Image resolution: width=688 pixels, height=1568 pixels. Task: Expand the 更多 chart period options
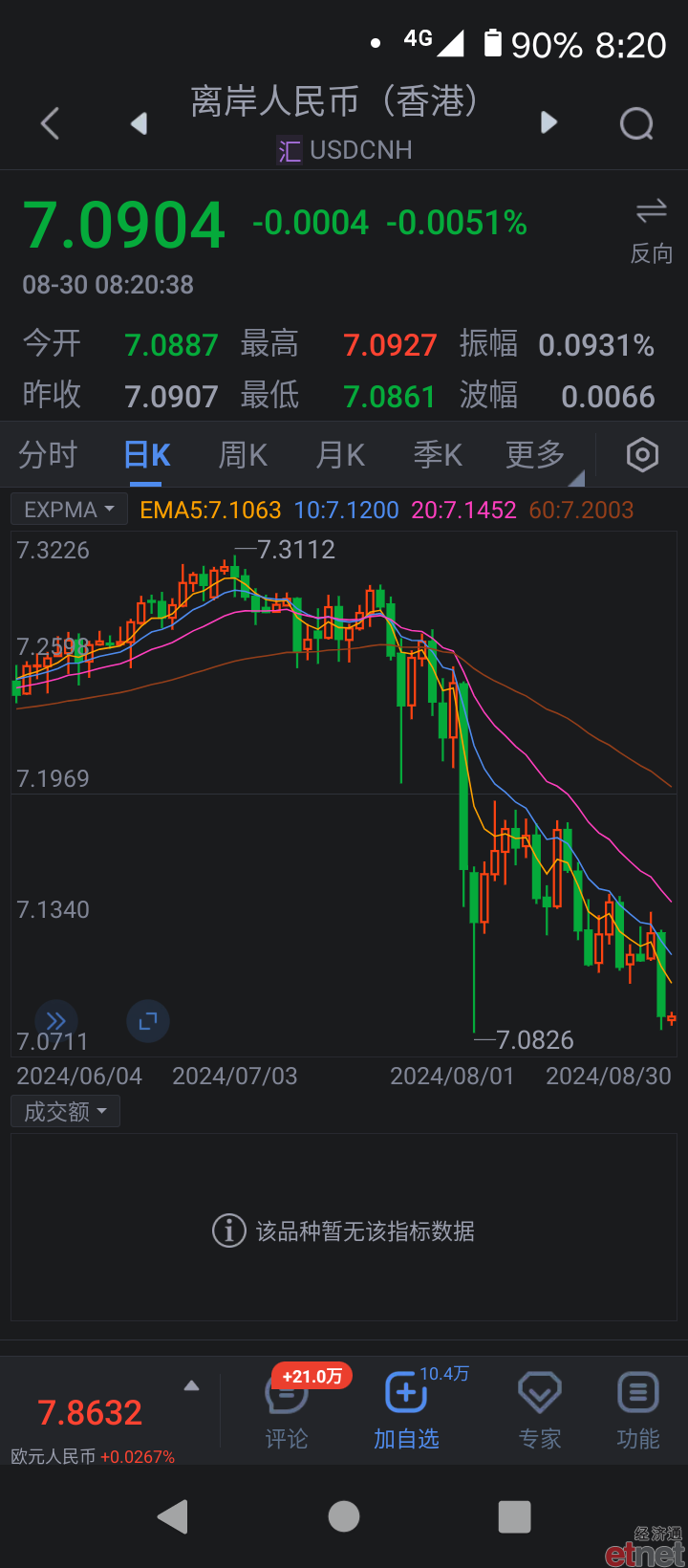tap(535, 455)
